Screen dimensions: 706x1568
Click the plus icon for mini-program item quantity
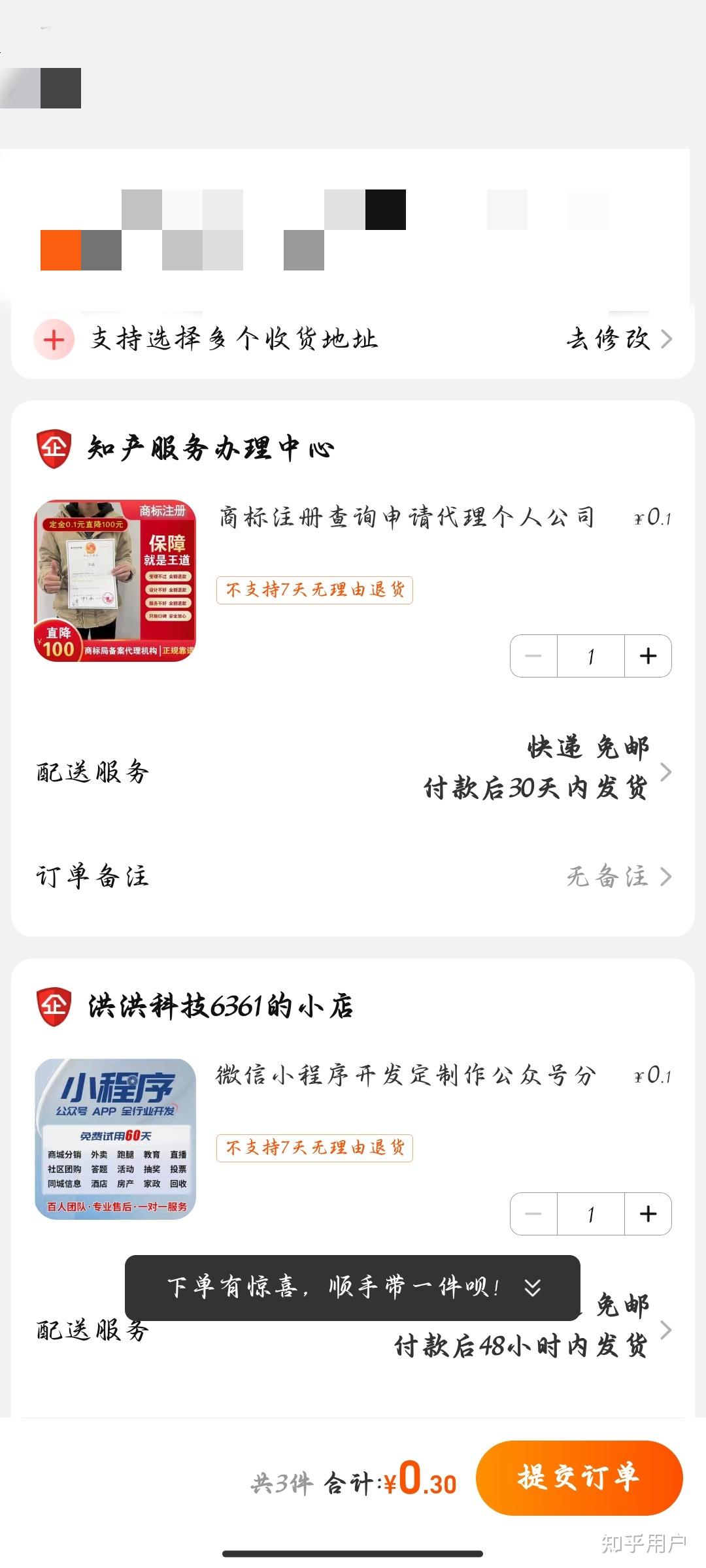648,1214
